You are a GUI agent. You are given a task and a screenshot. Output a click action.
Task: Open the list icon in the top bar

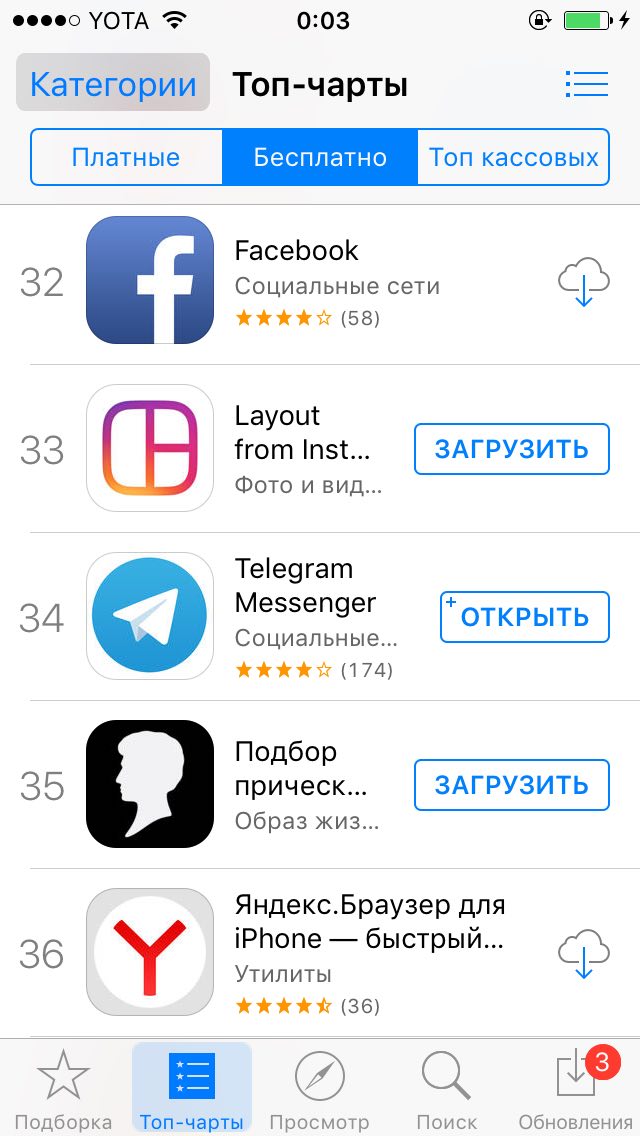coord(586,84)
